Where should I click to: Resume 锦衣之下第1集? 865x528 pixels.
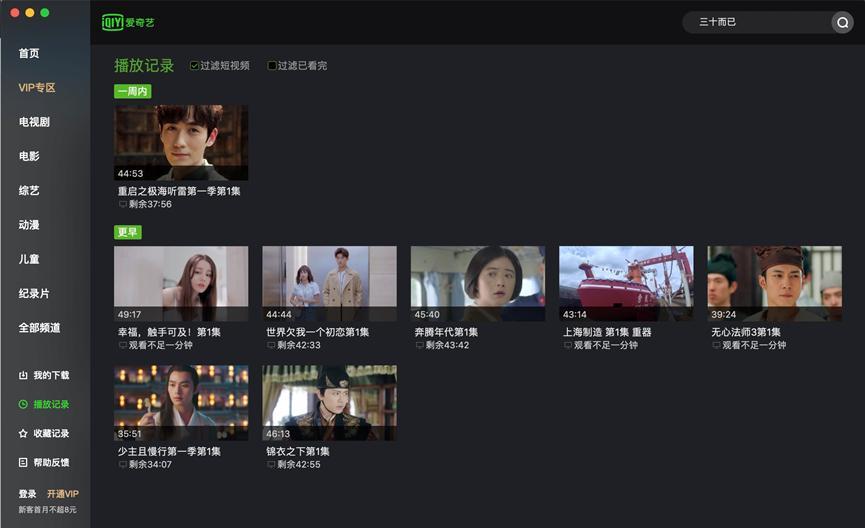coord(329,402)
